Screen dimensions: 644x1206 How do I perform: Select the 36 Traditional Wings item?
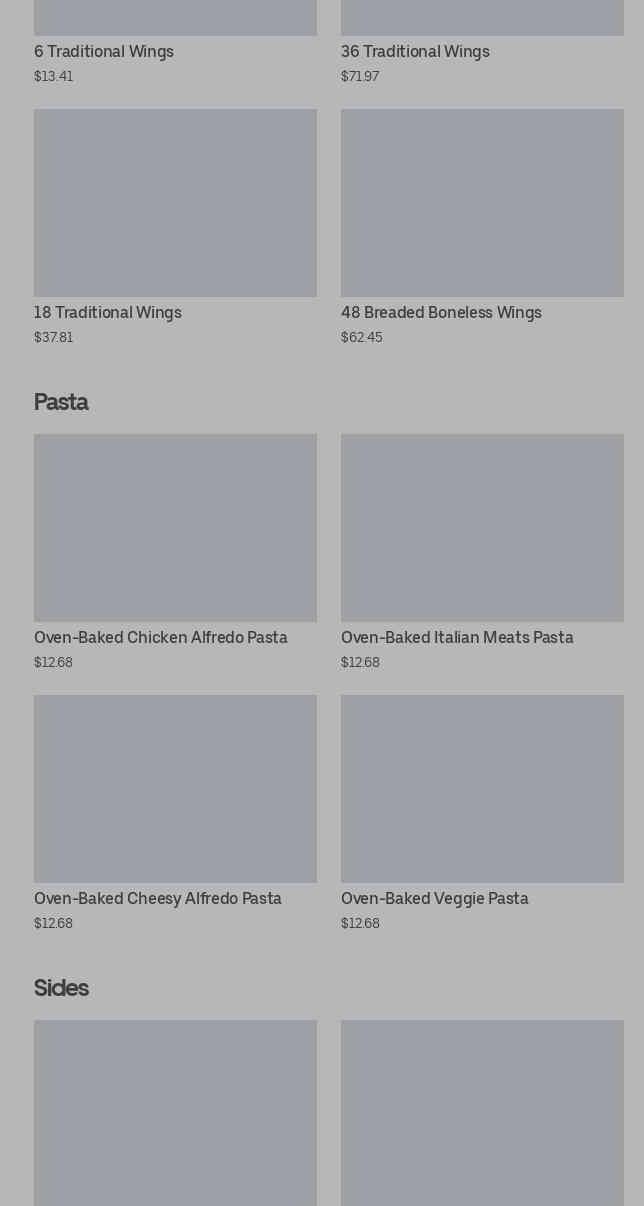415,52
